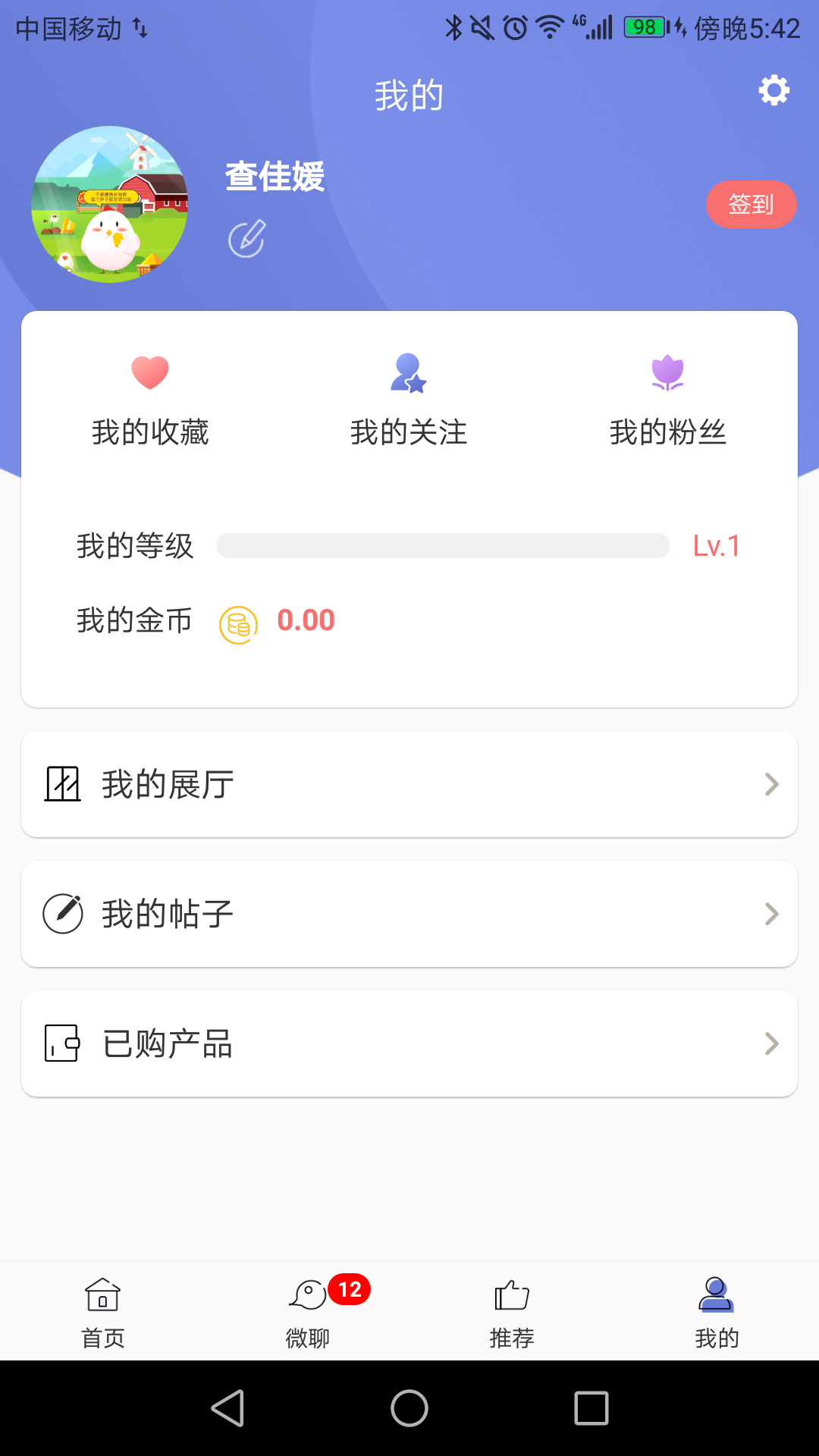
Task: Select the person-star icon above 我的关注
Action: [x=407, y=372]
